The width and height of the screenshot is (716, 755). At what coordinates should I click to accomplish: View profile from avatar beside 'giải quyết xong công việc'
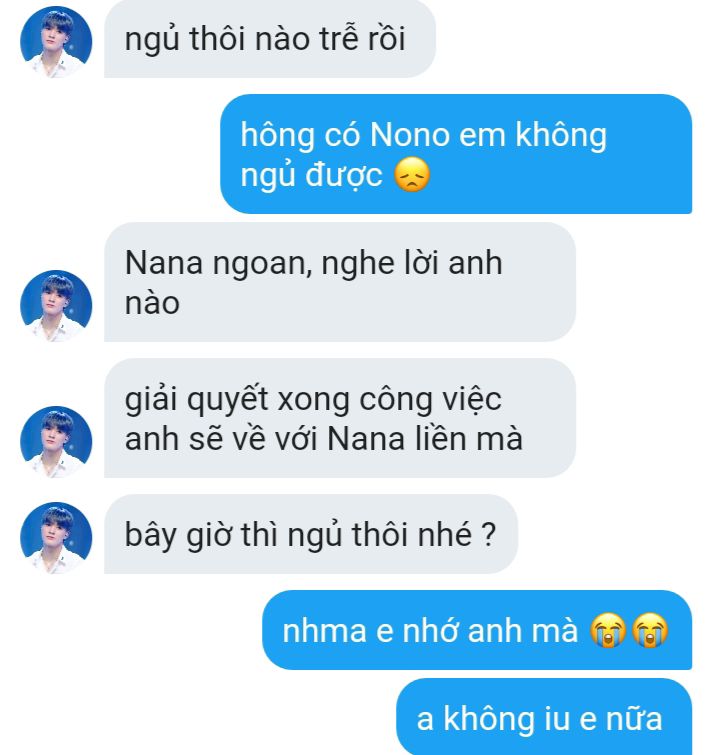click(x=56, y=441)
